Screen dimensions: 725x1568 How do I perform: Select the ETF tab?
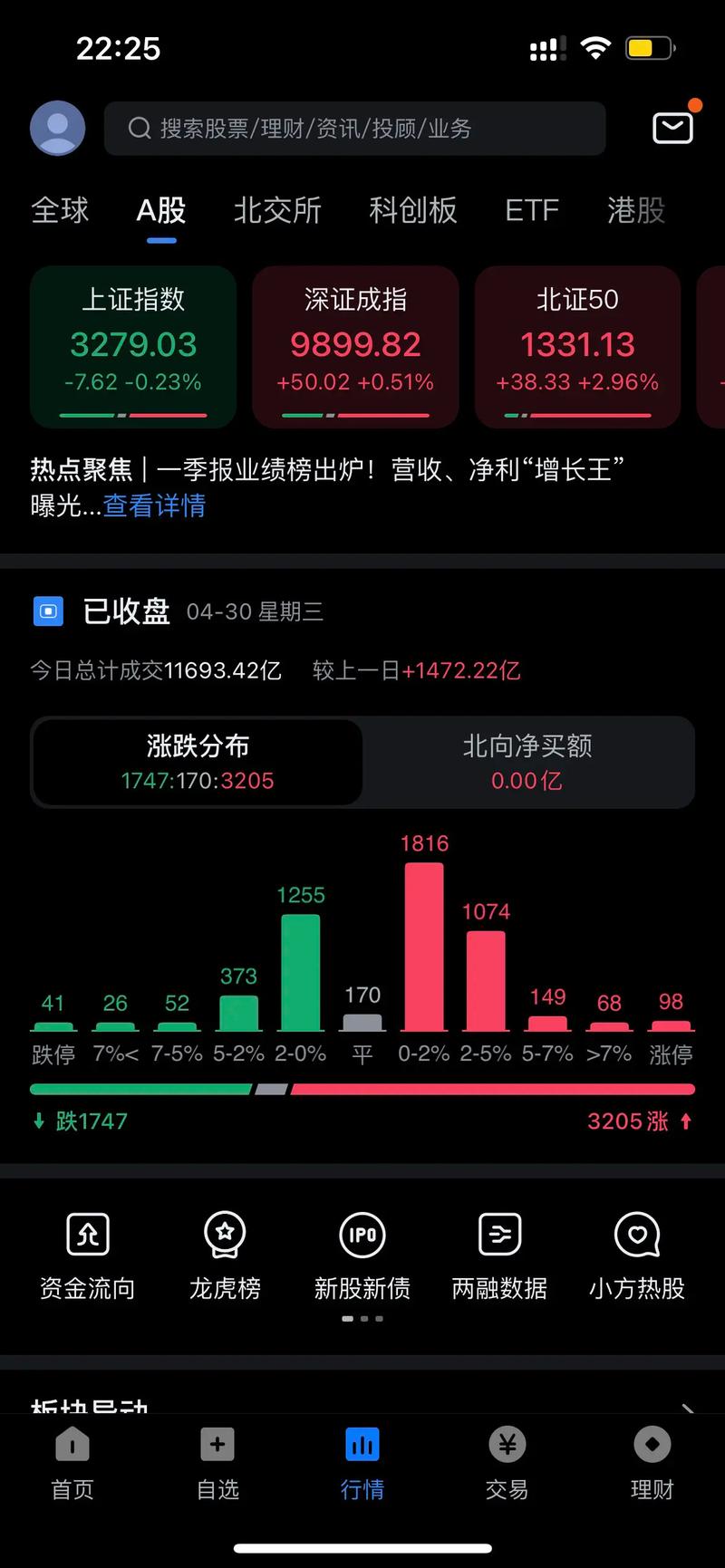[x=532, y=210]
